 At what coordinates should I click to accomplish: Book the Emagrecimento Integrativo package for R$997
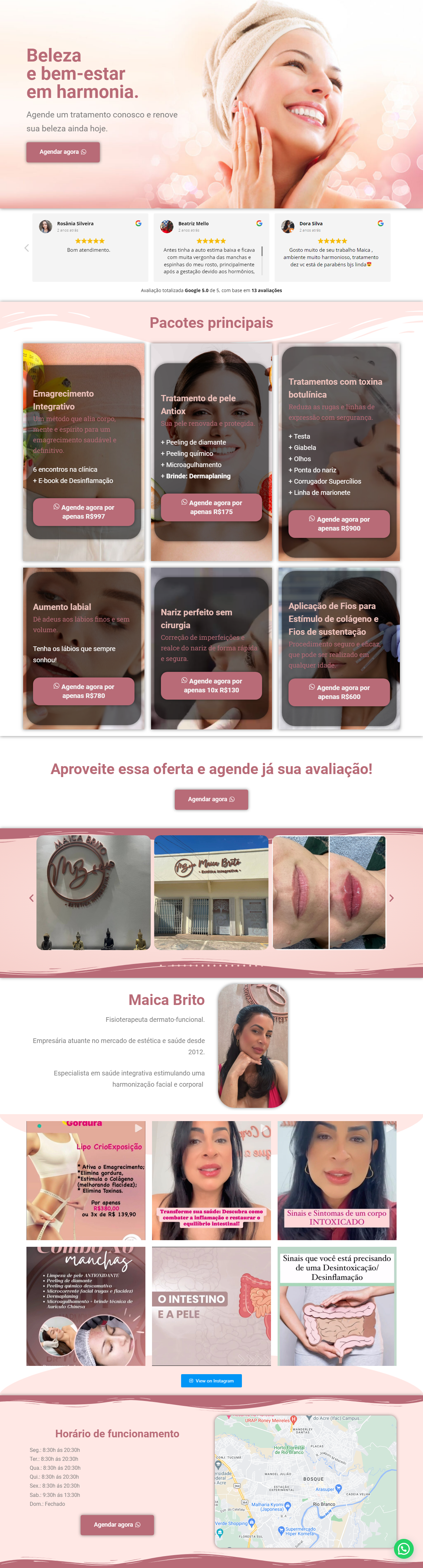point(83,512)
